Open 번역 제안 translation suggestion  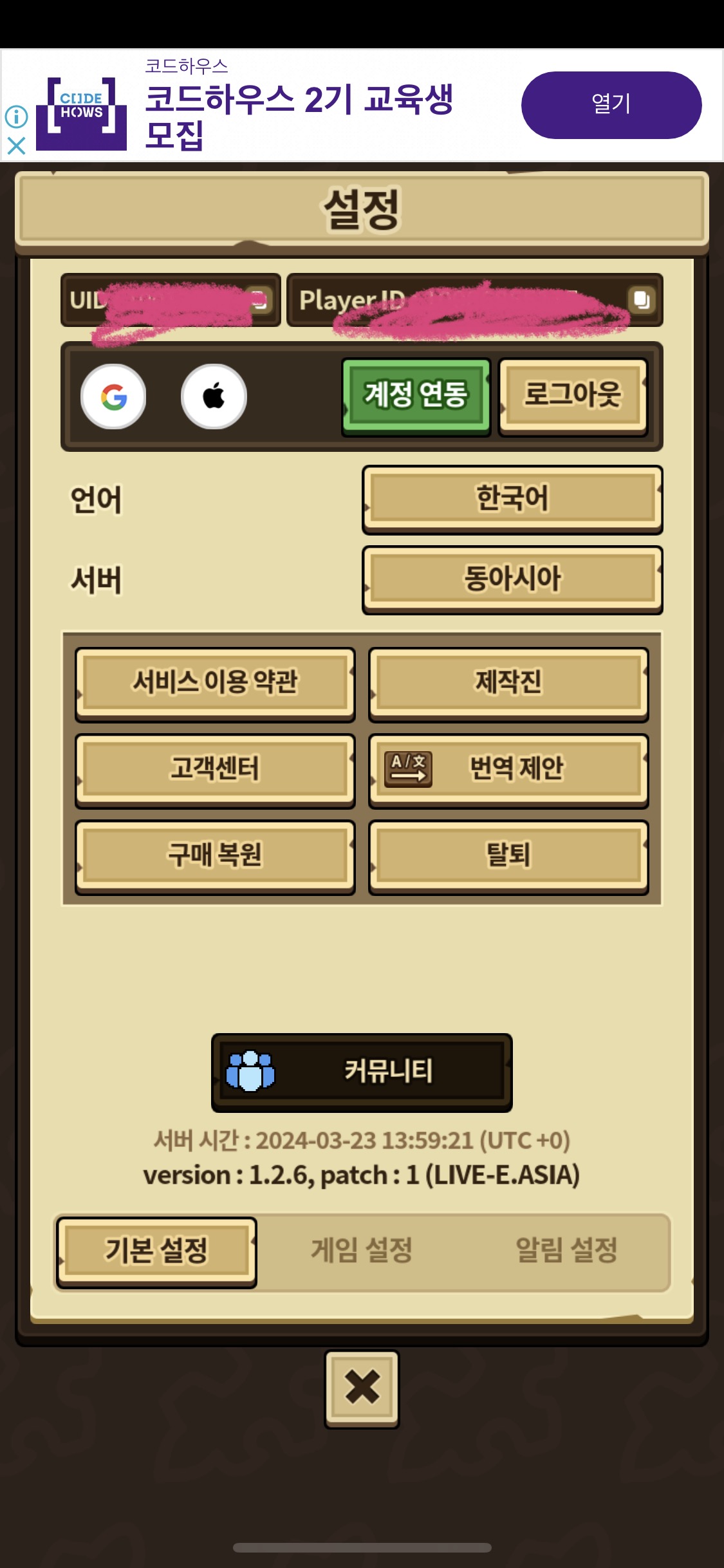pyautogui.click(x=508, y=769)
